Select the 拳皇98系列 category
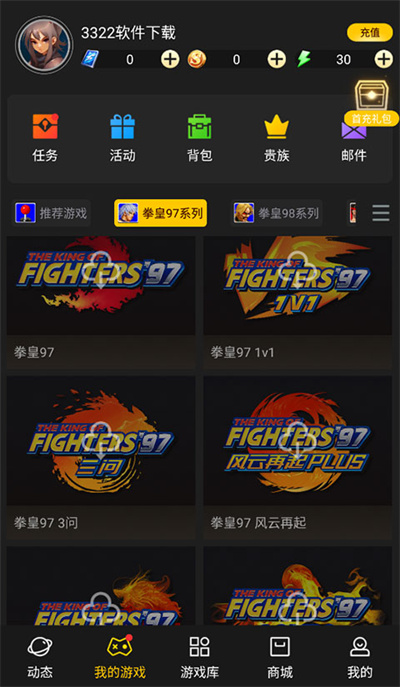The image size is (400, 687). (x=276, y=213)
